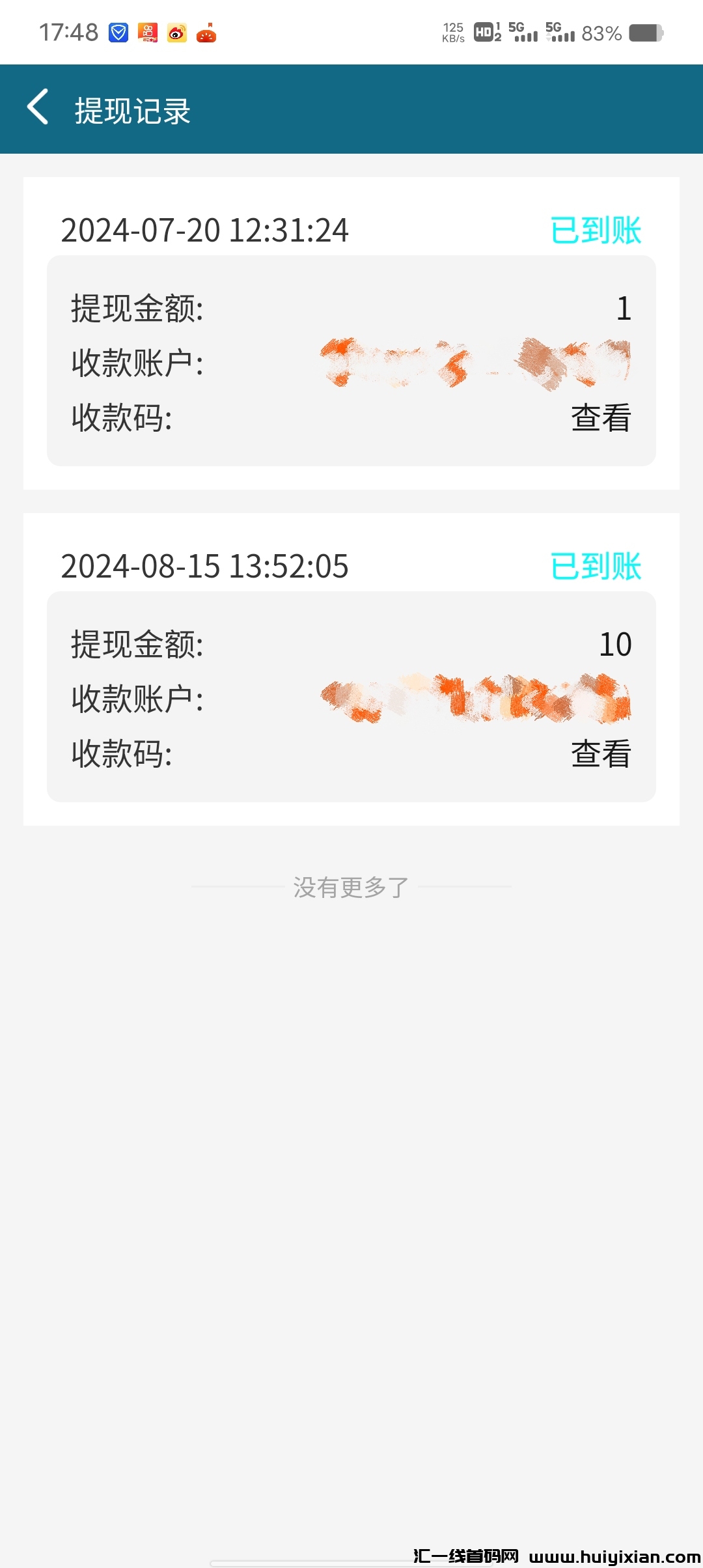Tap the Kuaishou icon in the status bar
This screenshot has height=1568, width=703.
click(148, 33)
